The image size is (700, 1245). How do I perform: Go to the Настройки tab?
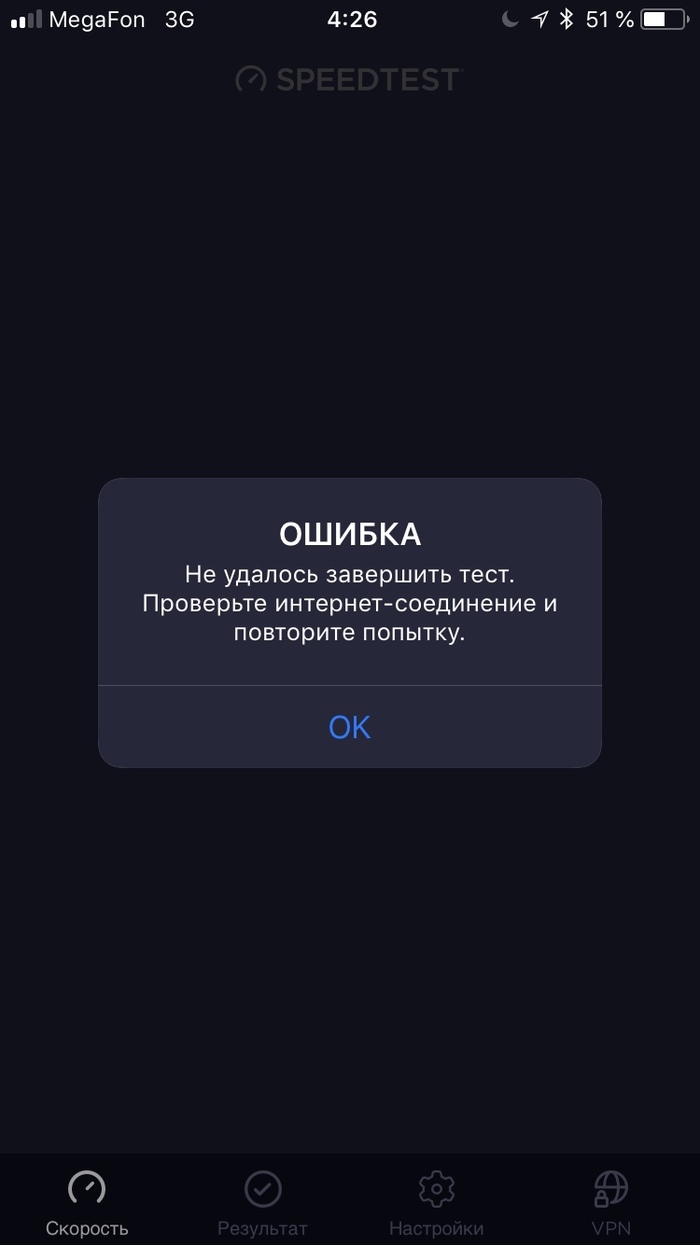436,1202
